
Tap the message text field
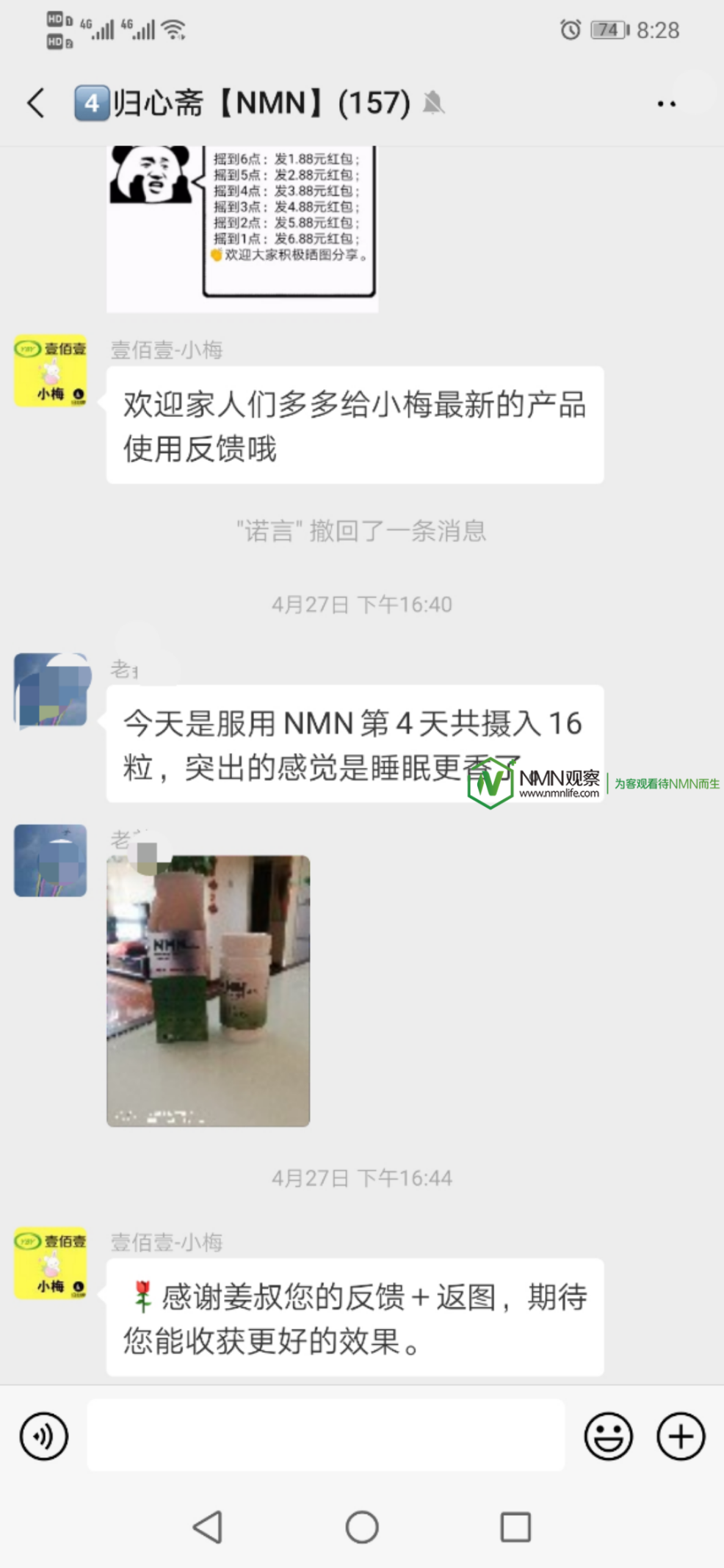(x=326, y=1434)
